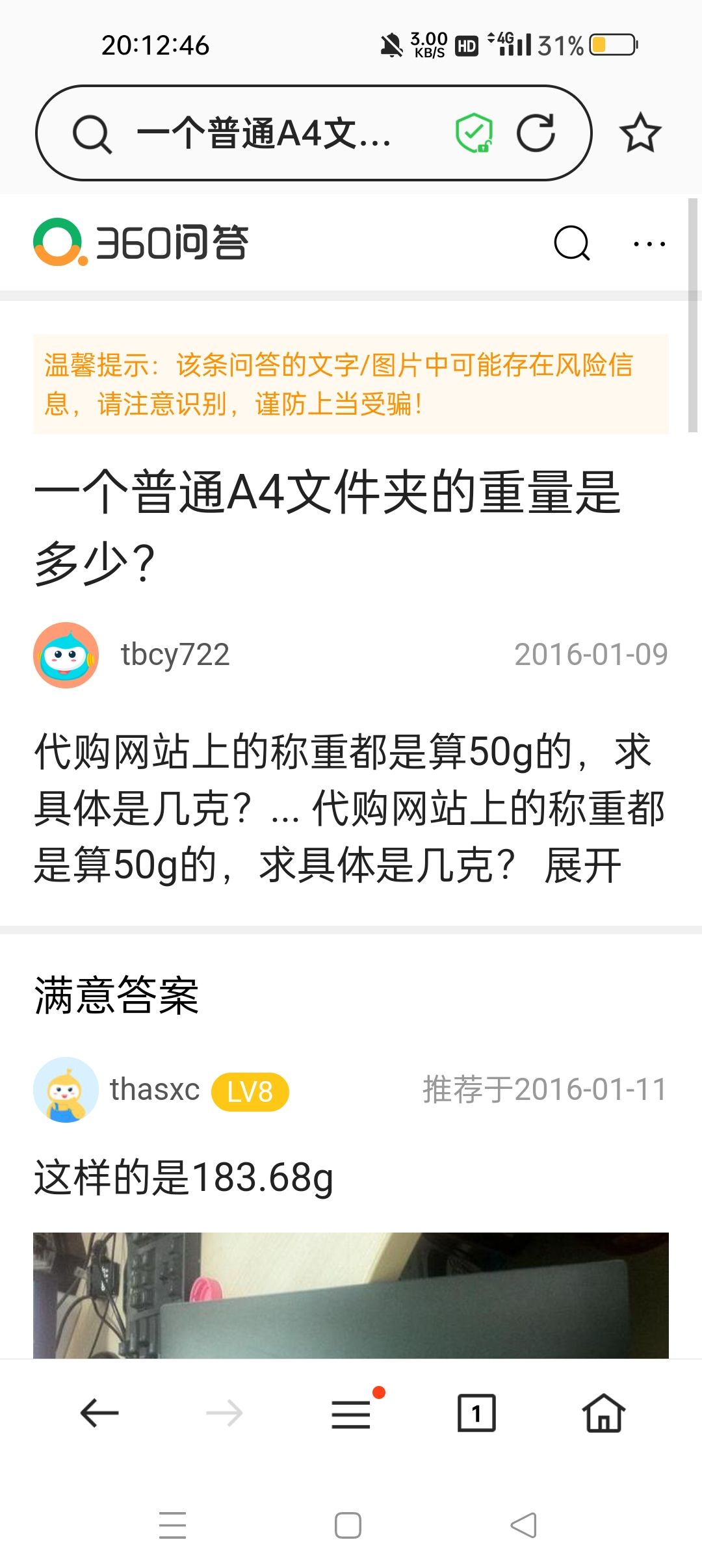The image size is (702, 1568).
Task: Expand the full question with 展开
Action: pos(583,865)
